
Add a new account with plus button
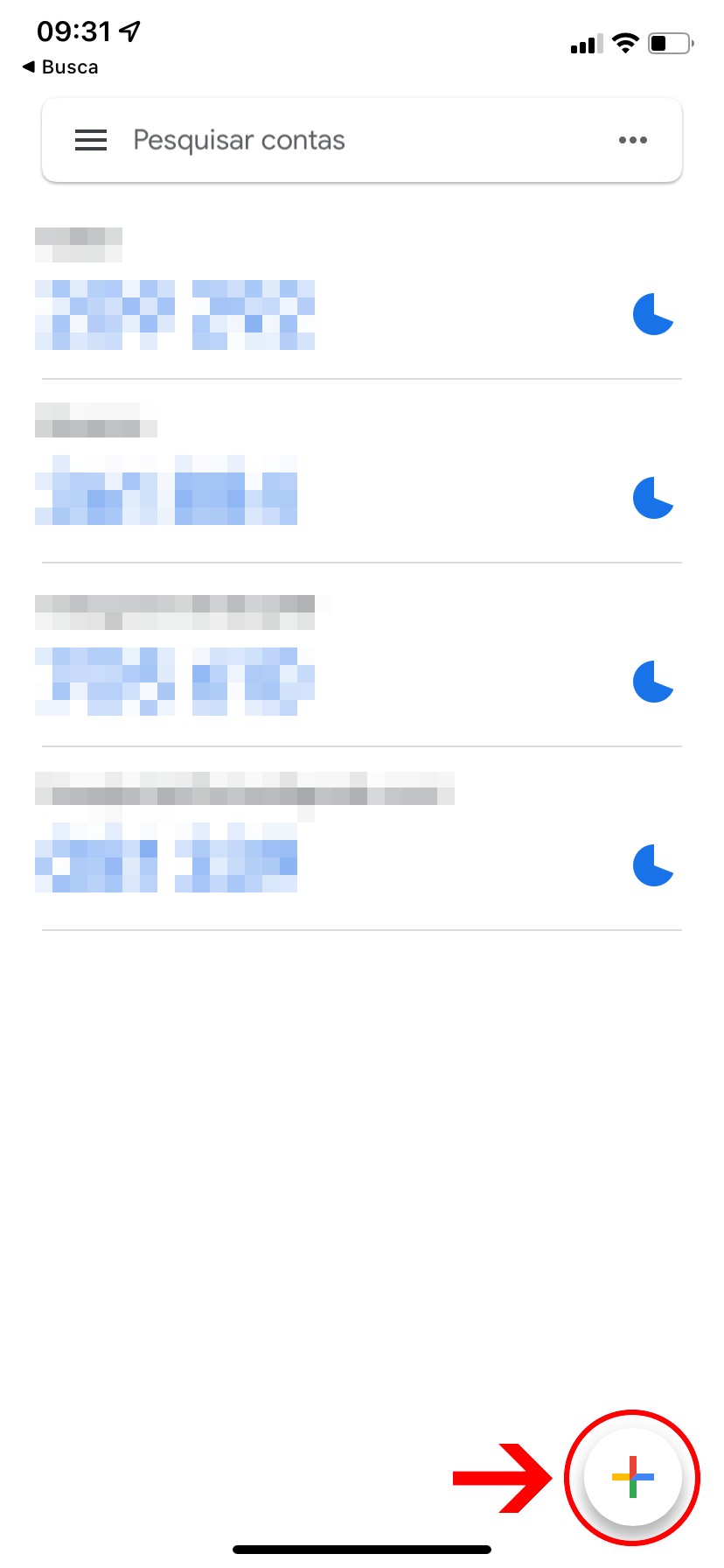pyautogui.click(x=632, y=1477)
